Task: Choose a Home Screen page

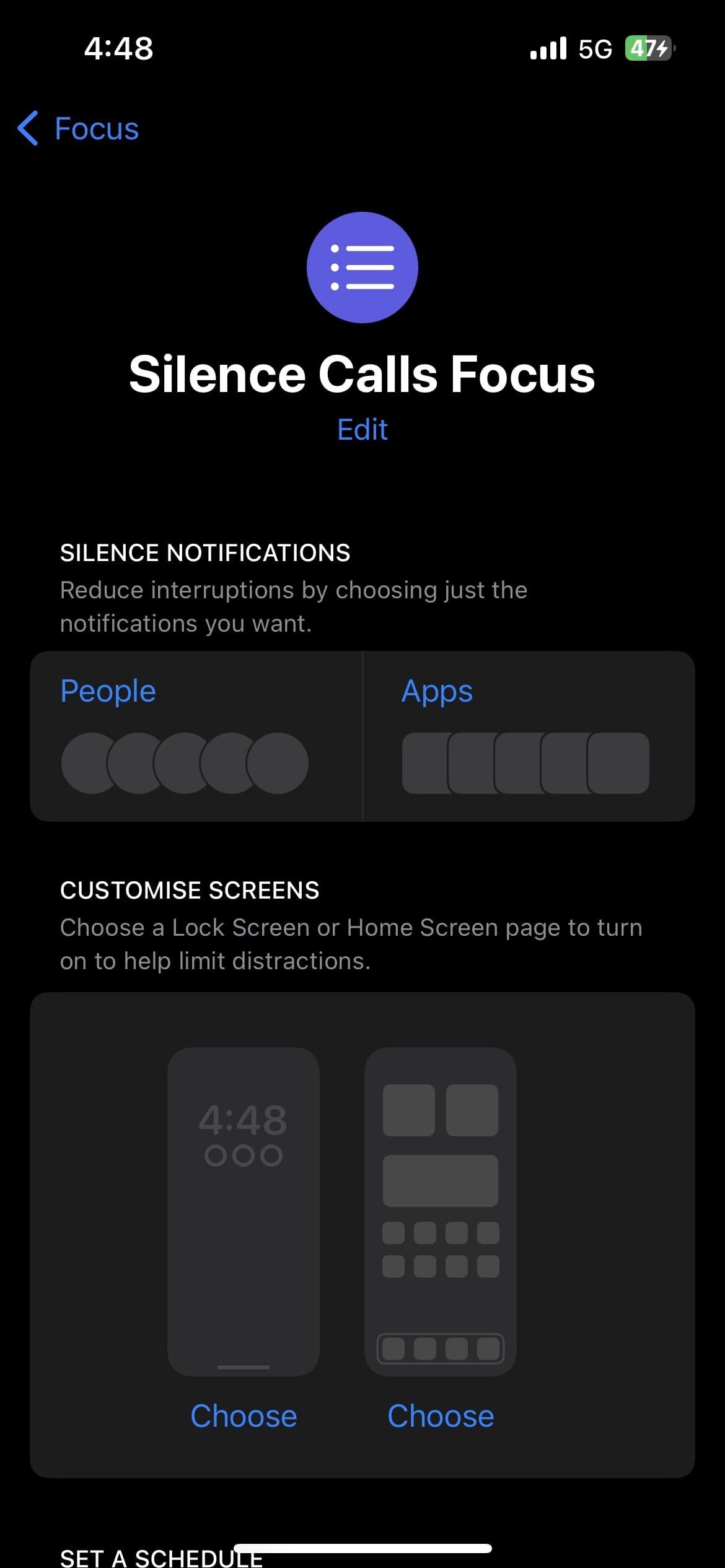Action: pyautogui.click(x=441, y=1416)
